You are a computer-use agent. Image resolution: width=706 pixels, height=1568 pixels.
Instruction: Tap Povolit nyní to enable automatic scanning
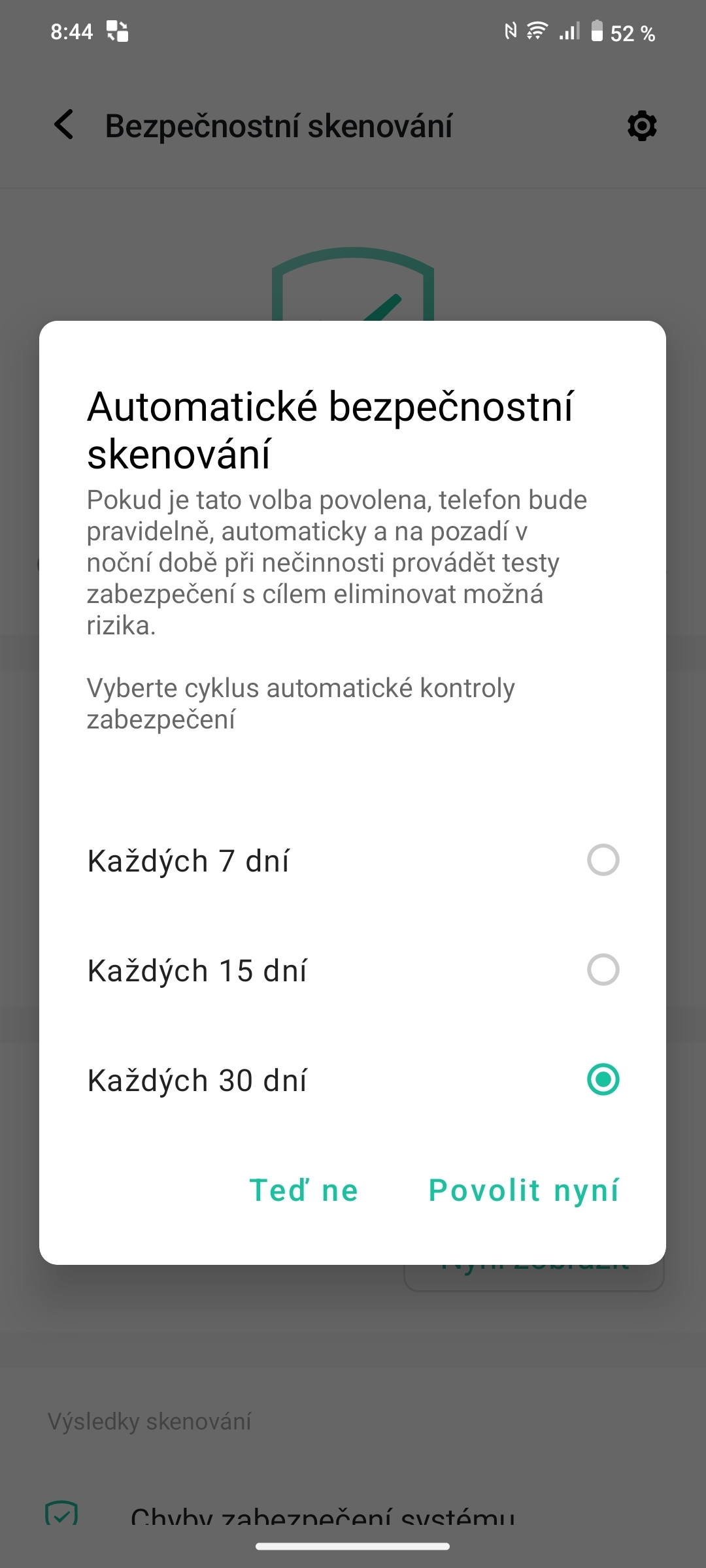524,1189
